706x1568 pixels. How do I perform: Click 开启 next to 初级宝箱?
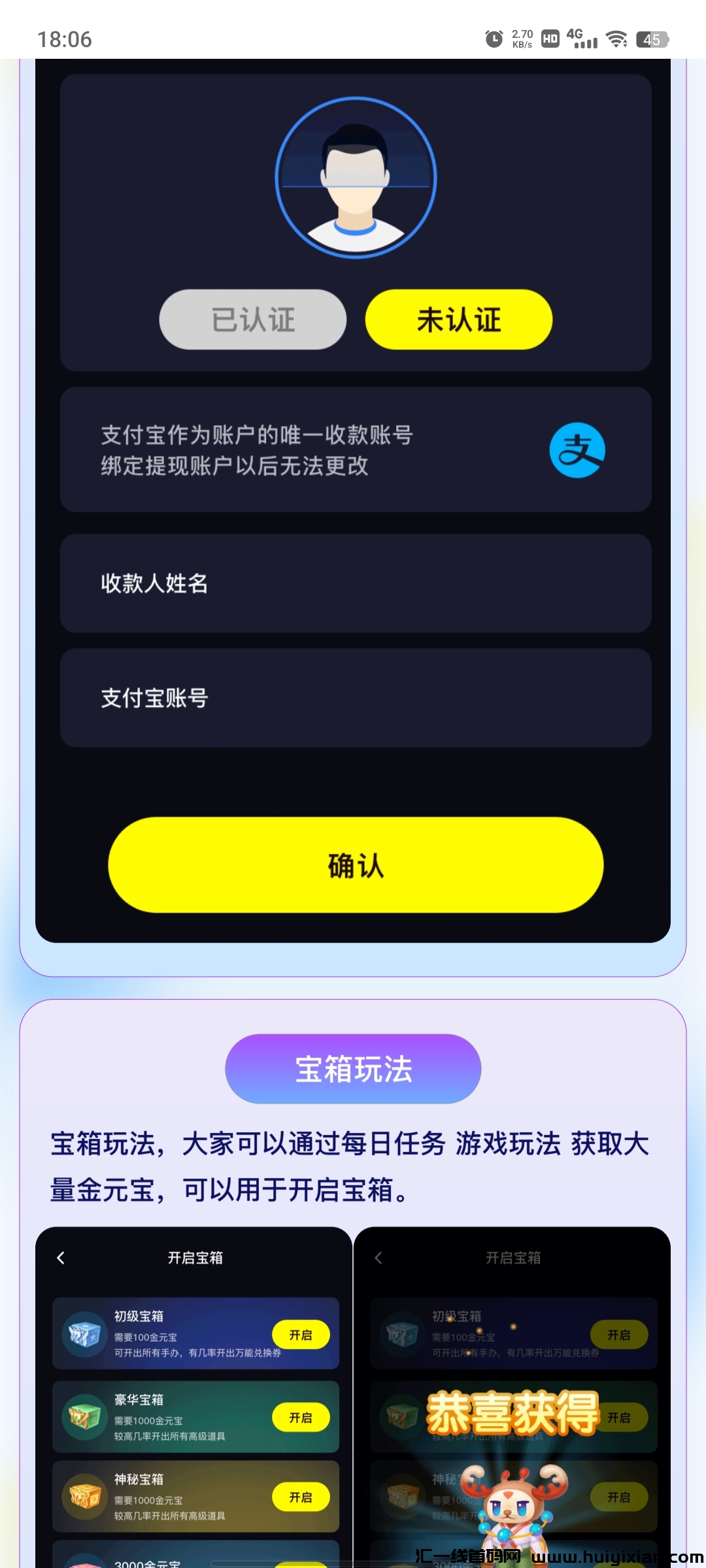pyautogui.click(x=301, y=1334)
